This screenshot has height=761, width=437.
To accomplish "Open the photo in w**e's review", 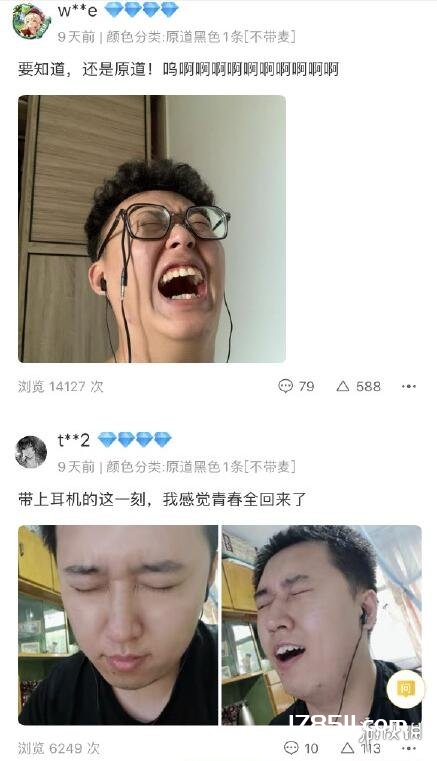I will click(x=152, y=229).
